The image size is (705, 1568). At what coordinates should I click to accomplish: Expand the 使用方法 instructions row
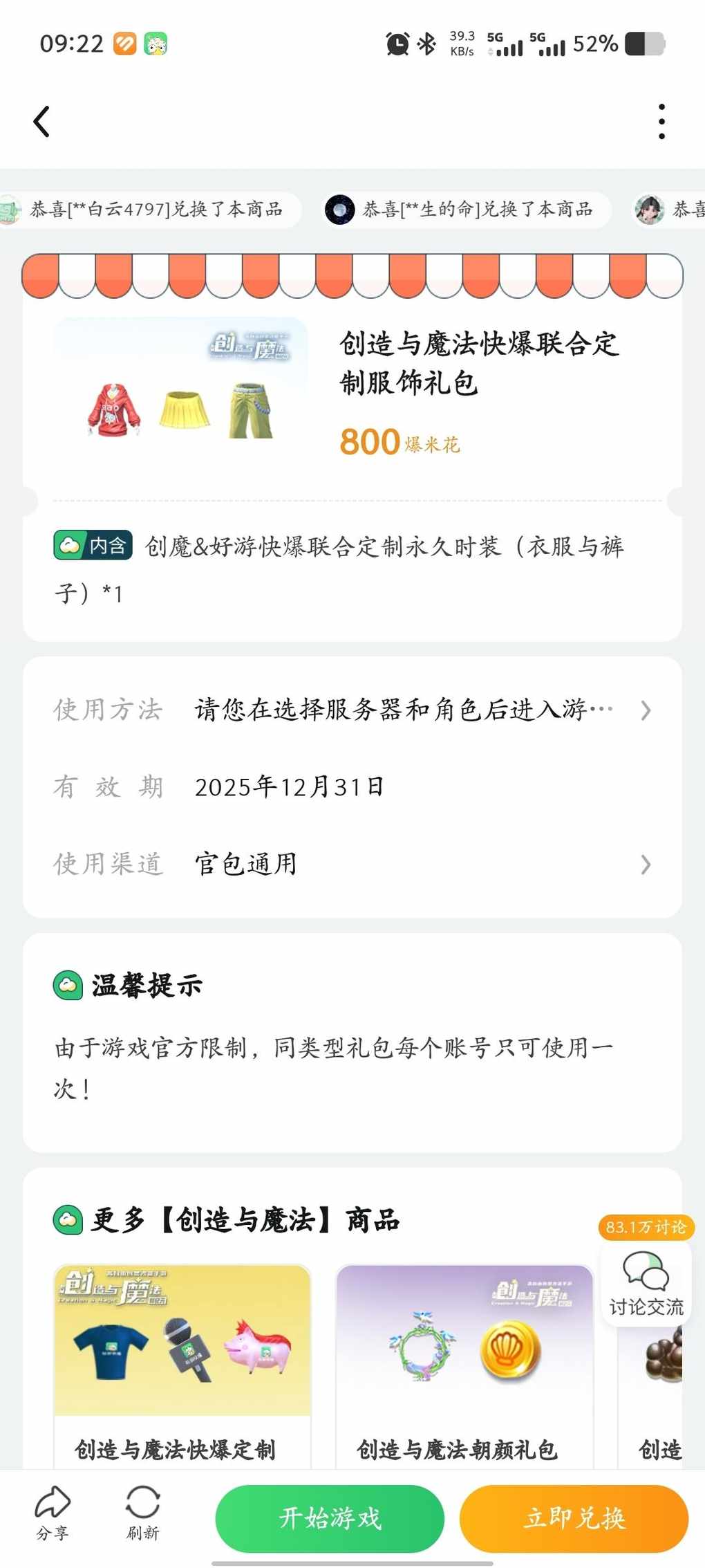pyautogui.click(x=352, y=710)
